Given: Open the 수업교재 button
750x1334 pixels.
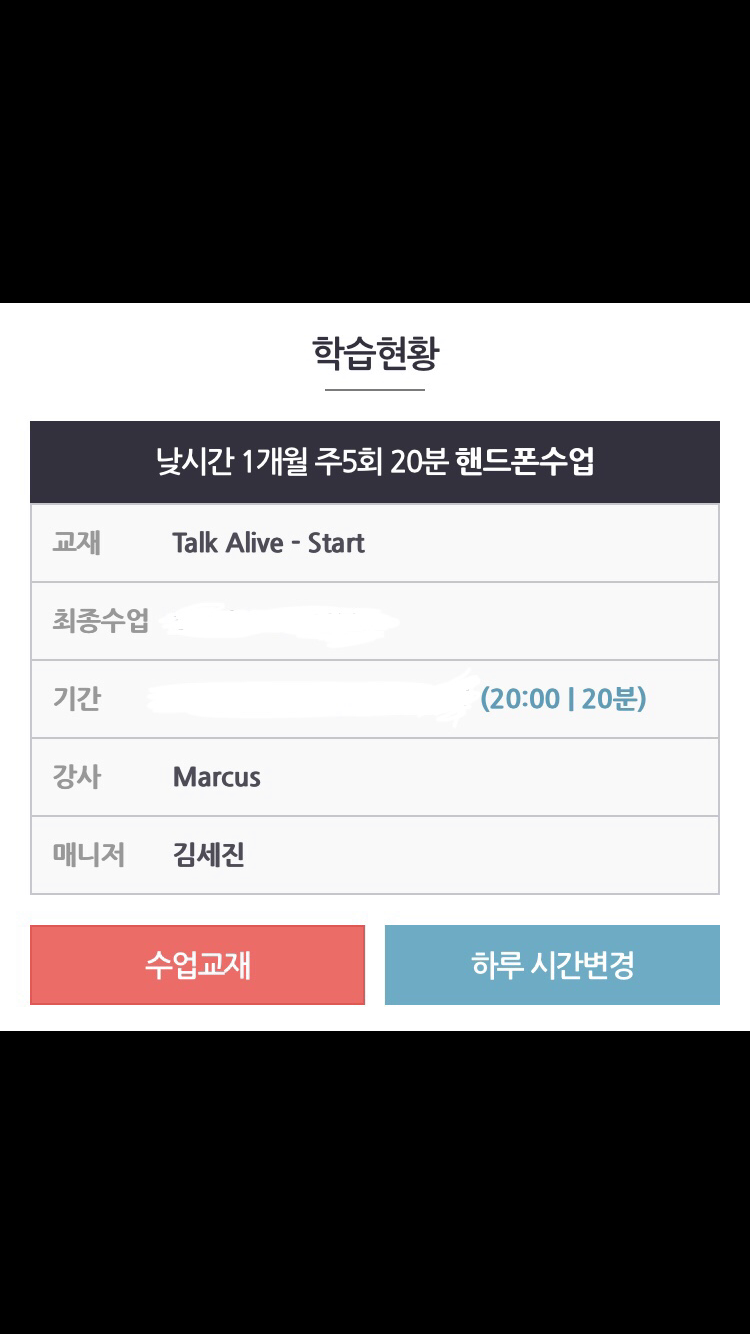Looking at the screenshot, I should [x=197, y=965].
